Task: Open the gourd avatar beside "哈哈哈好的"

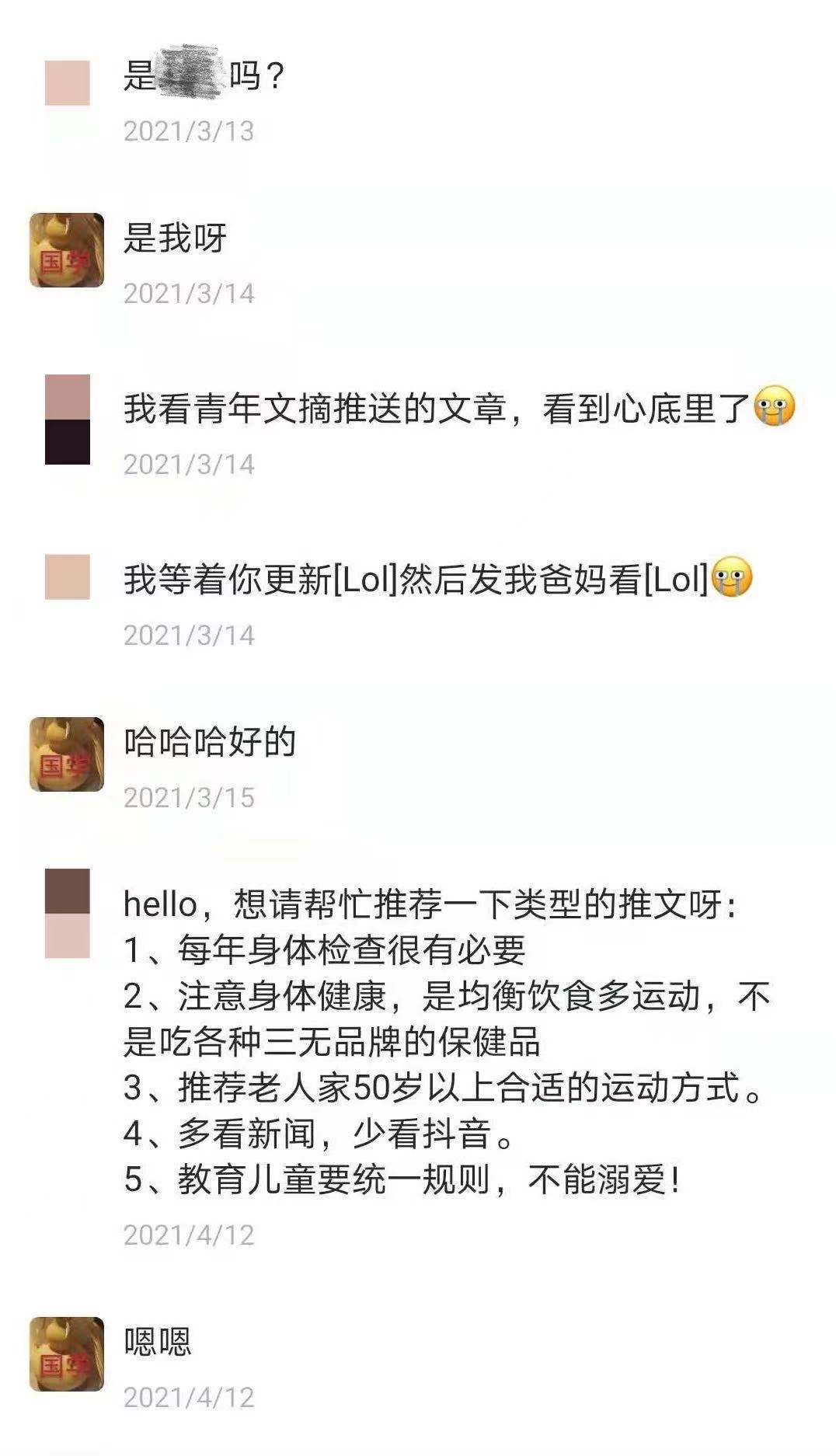Action: pos(67,754)
